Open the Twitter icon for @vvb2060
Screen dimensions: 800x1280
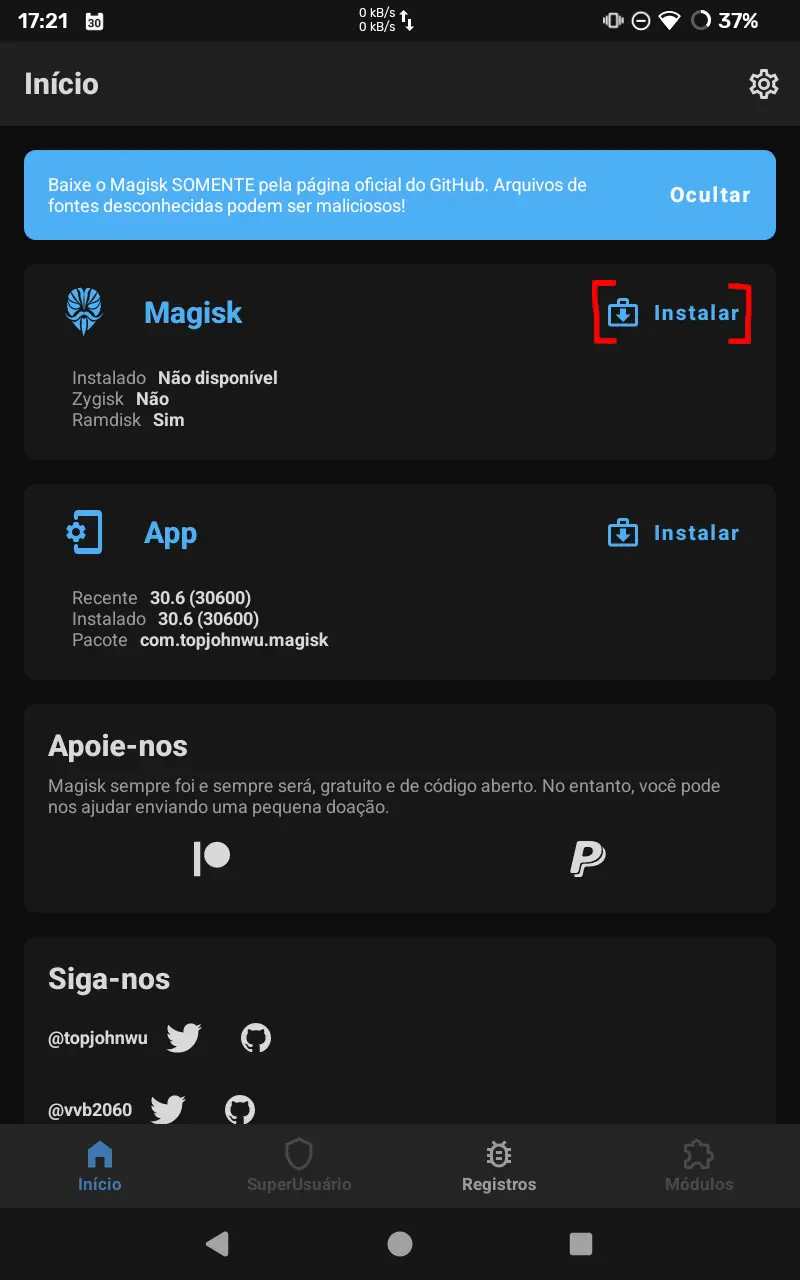[x=168, y=1109]
